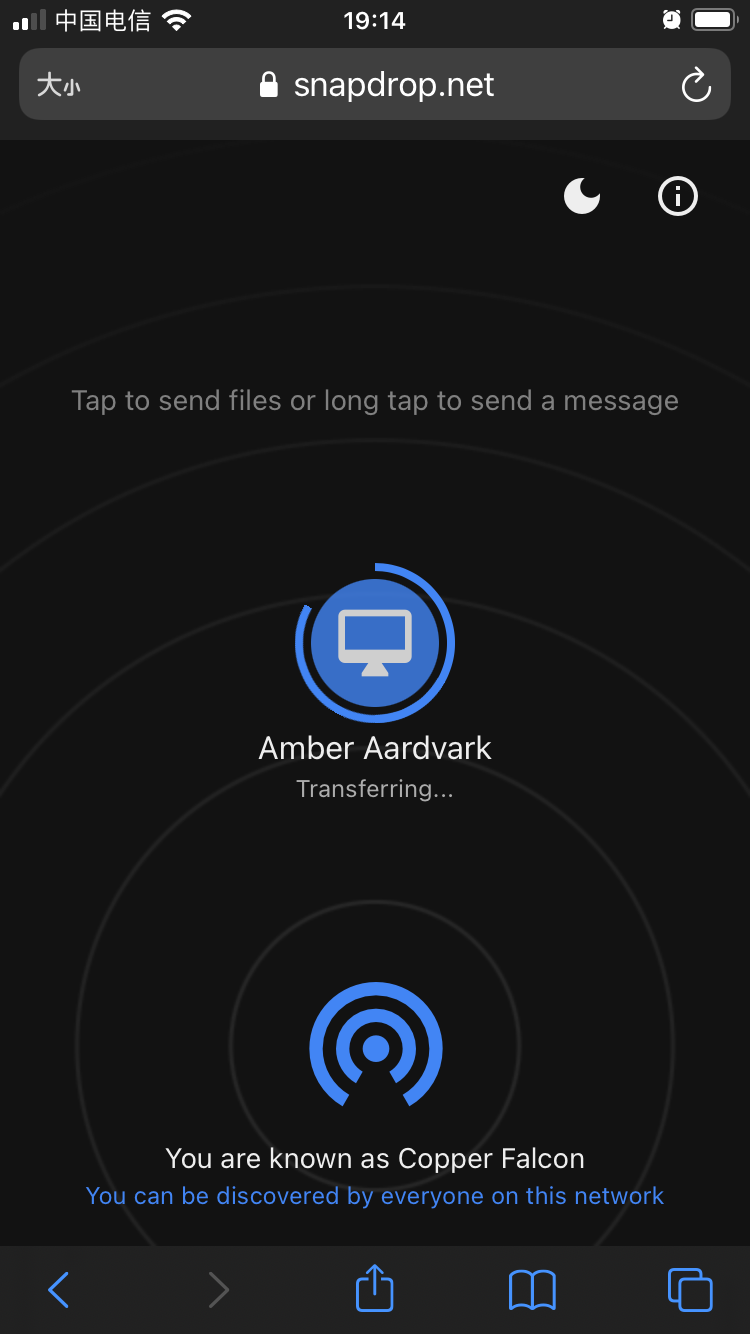Open the Safari share sheet

[375, 1288]
